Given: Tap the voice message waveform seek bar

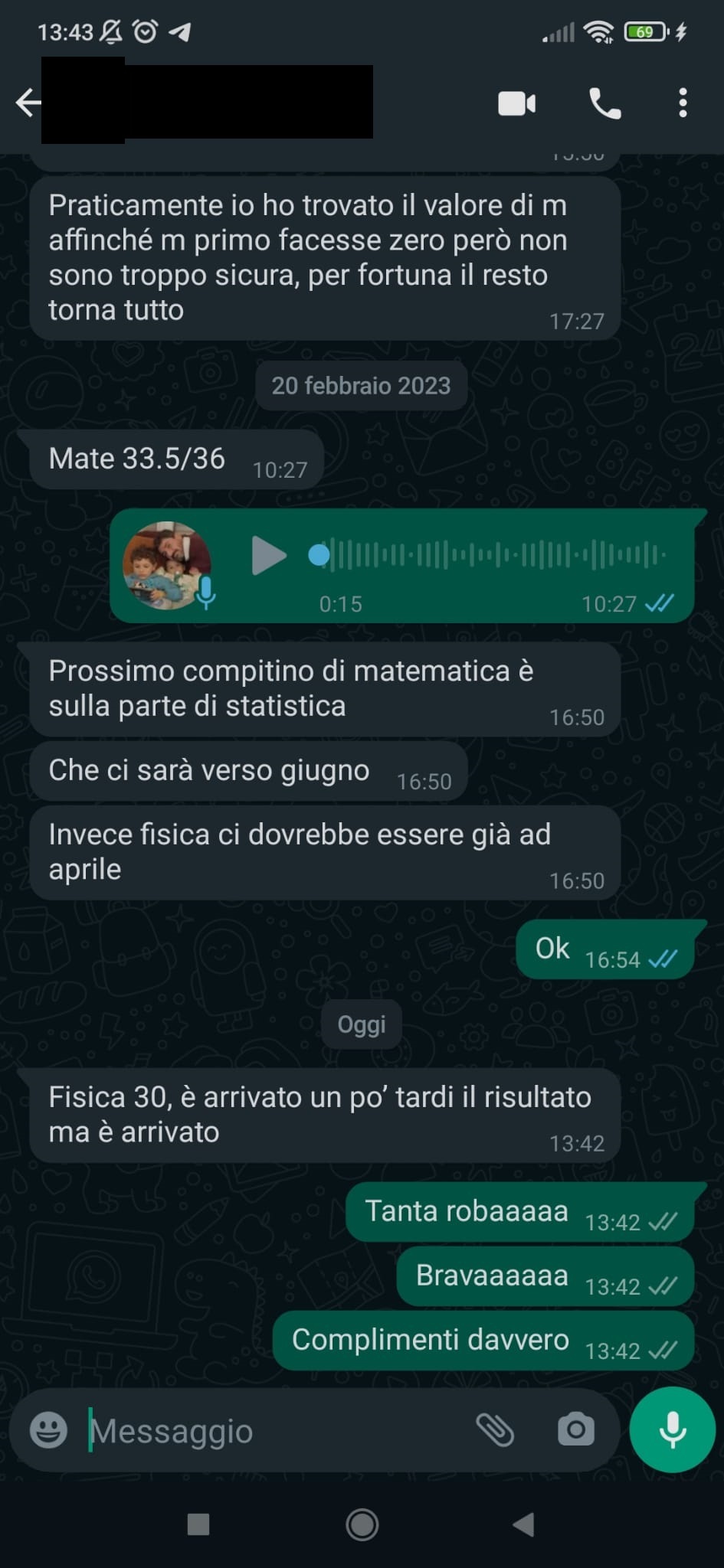Looking at the screenshot, I should [x=490, y=555].
